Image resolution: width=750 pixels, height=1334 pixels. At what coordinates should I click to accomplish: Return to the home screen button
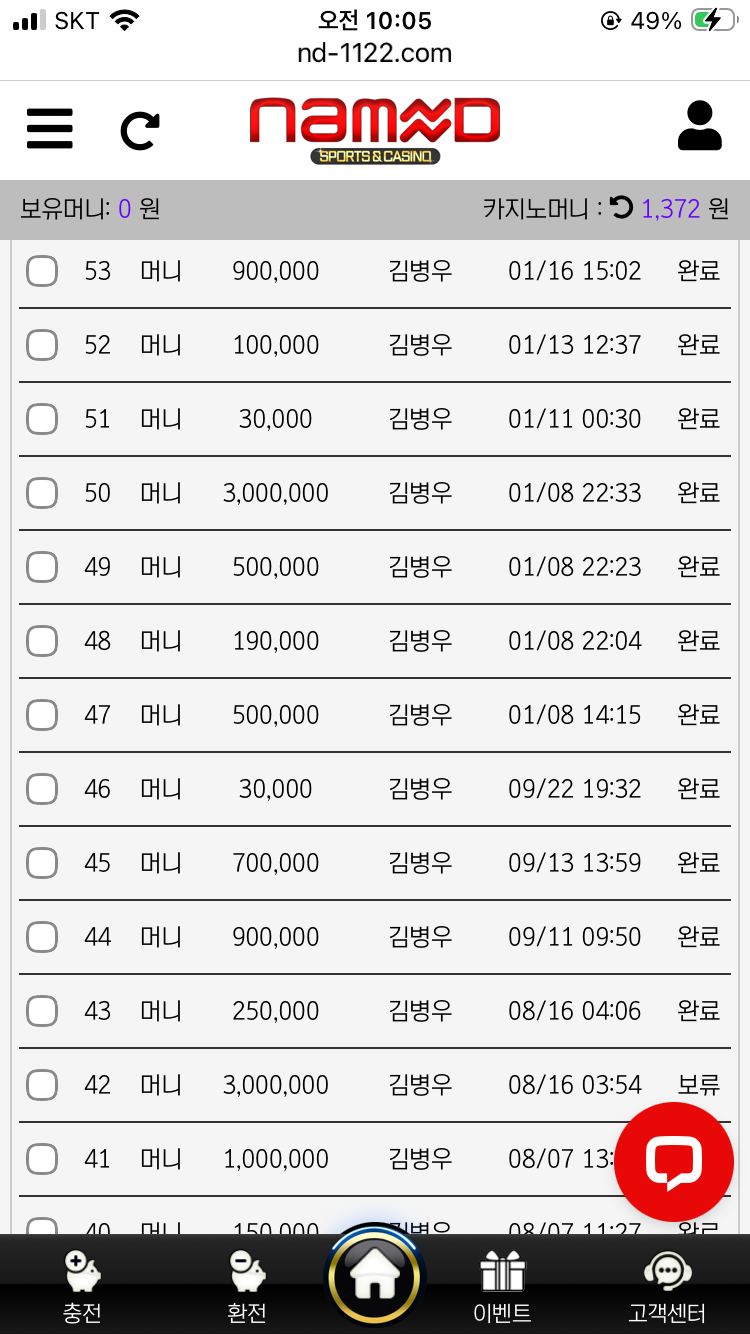click(375, 1277)
